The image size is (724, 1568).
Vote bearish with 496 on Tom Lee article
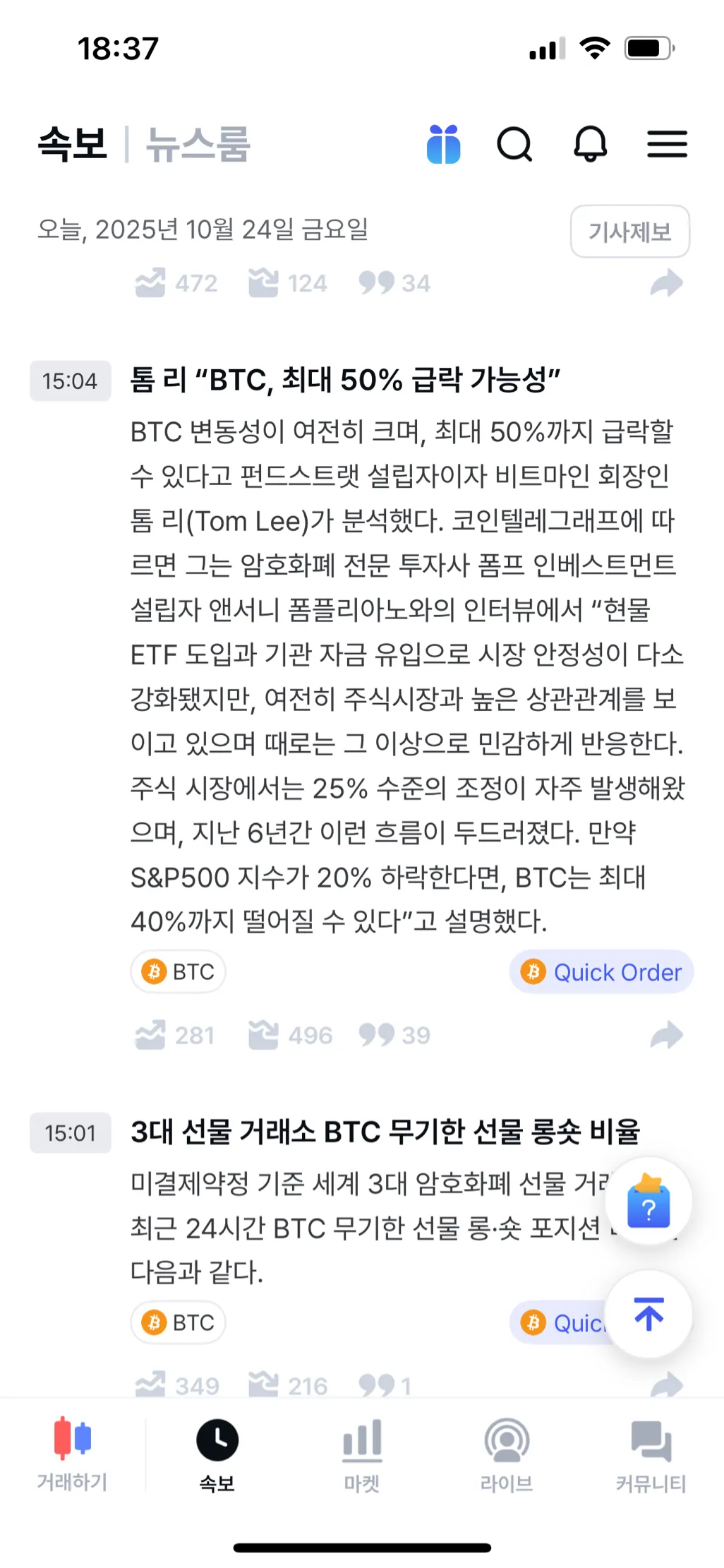(x=290, y=1036)
